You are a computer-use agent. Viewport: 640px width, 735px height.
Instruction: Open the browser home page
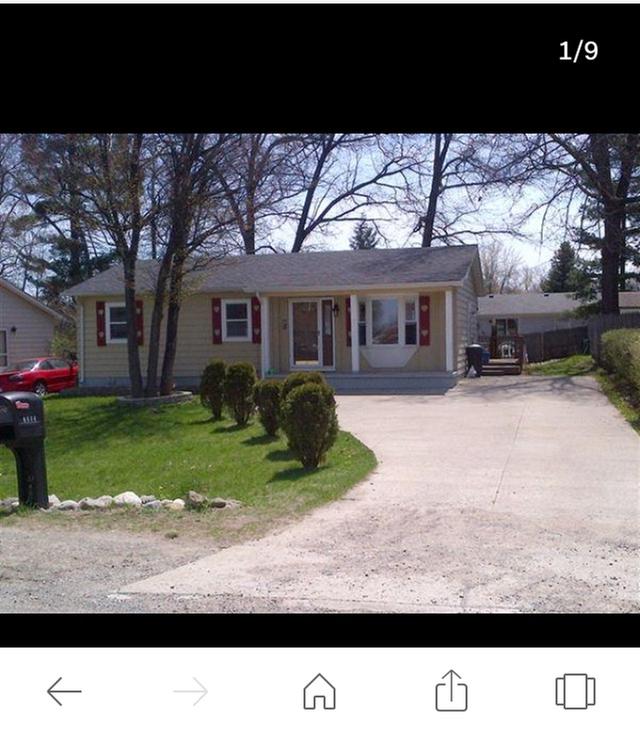[319, 691]
